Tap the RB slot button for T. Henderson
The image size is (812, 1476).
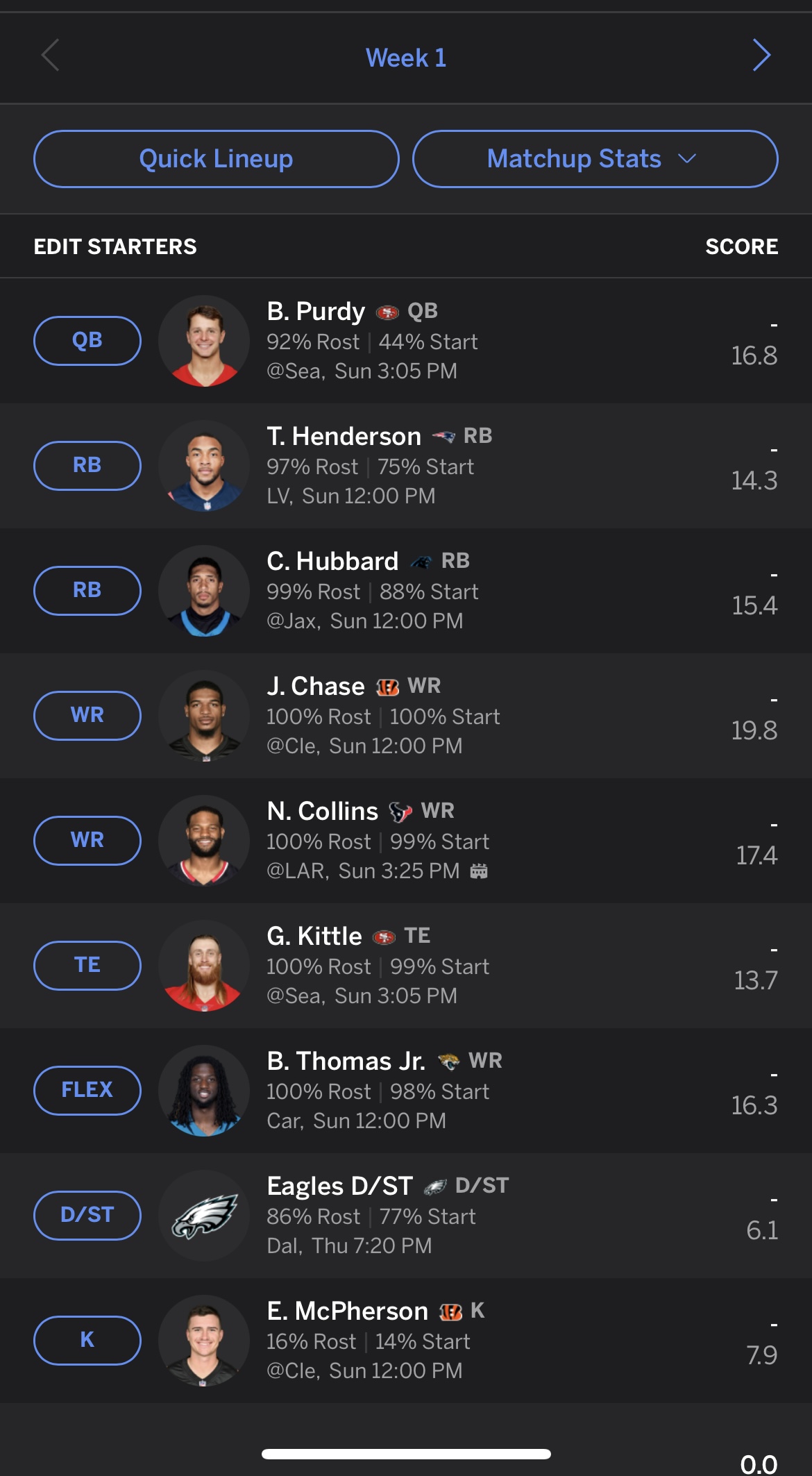click(87, 465)
